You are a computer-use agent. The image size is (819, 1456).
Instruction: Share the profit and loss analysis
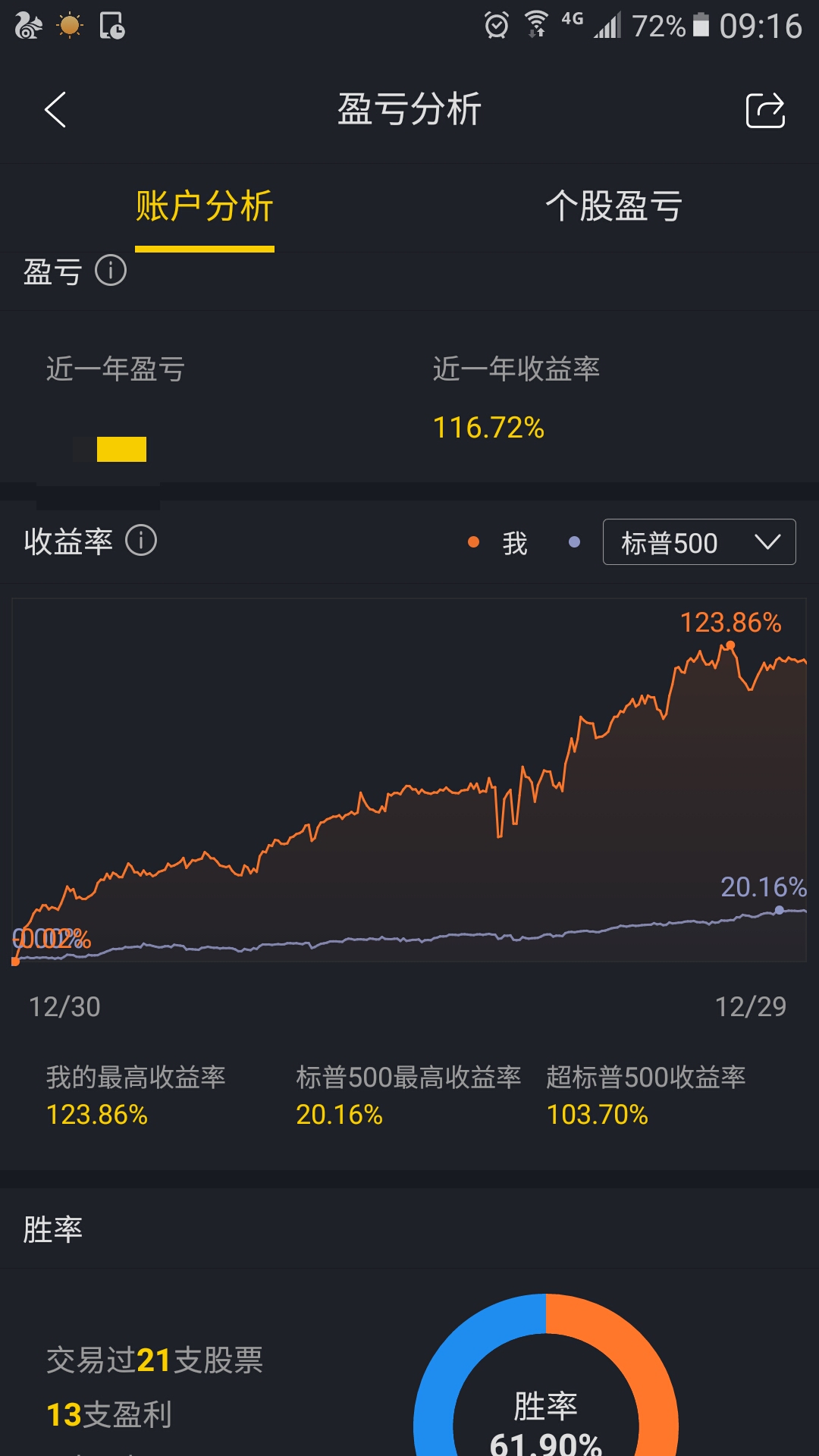(765, 111)
